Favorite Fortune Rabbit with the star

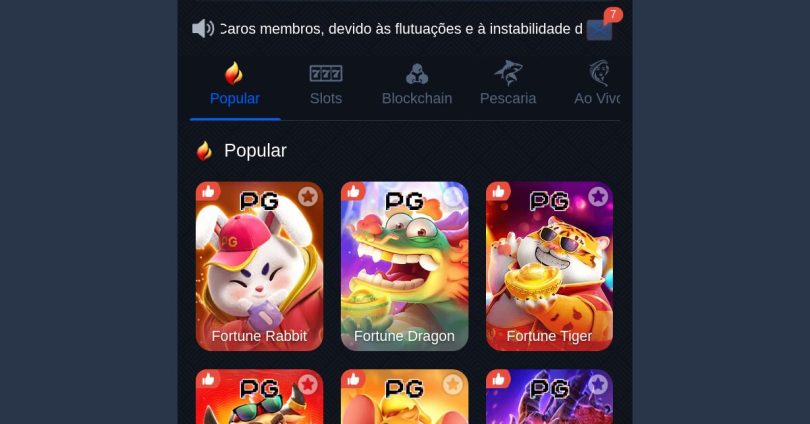click(x=308, y=196)
